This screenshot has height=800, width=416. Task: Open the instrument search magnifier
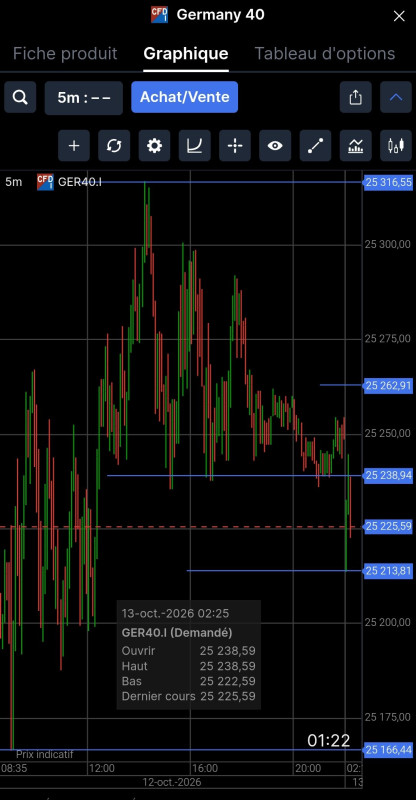click(20, 97)
